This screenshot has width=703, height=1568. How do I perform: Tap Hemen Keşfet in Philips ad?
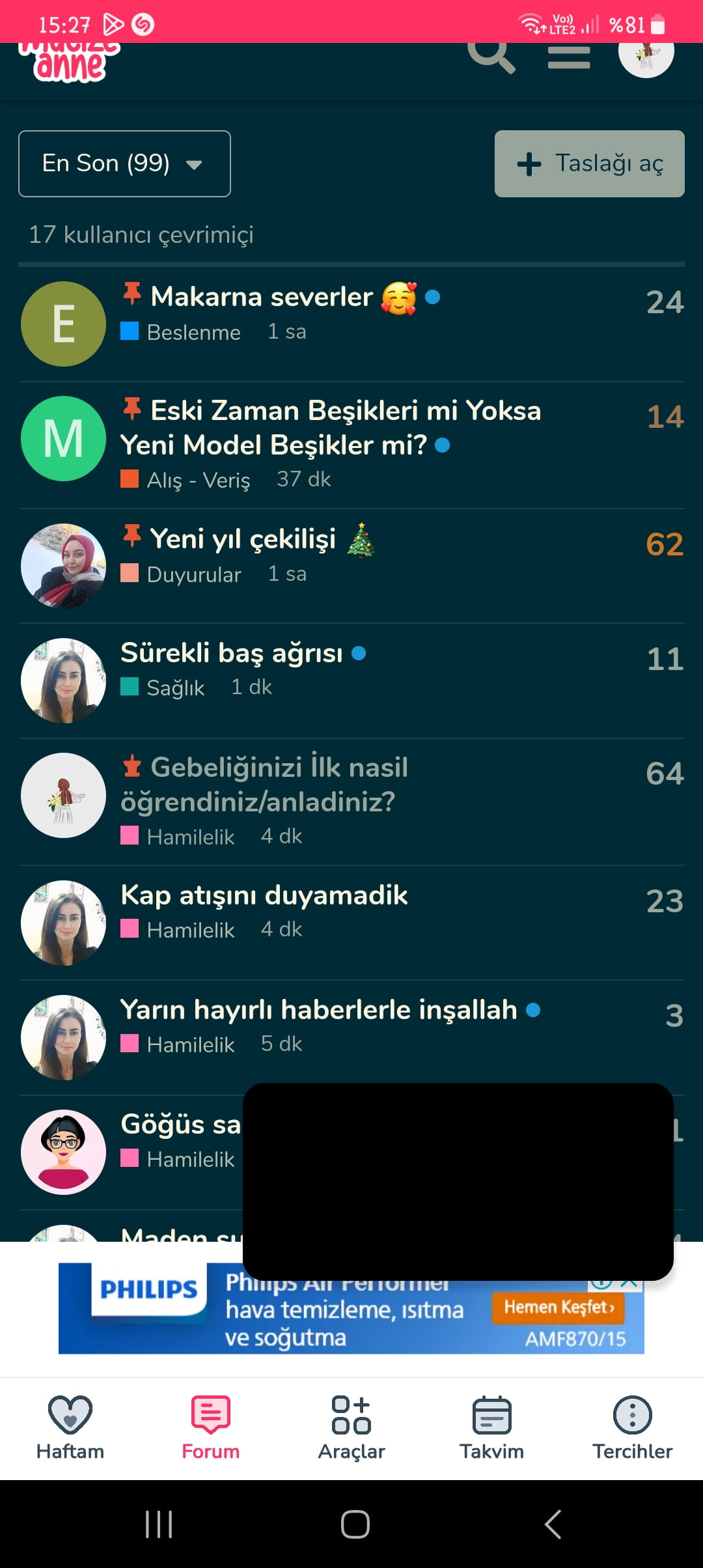coord(558,1308)
